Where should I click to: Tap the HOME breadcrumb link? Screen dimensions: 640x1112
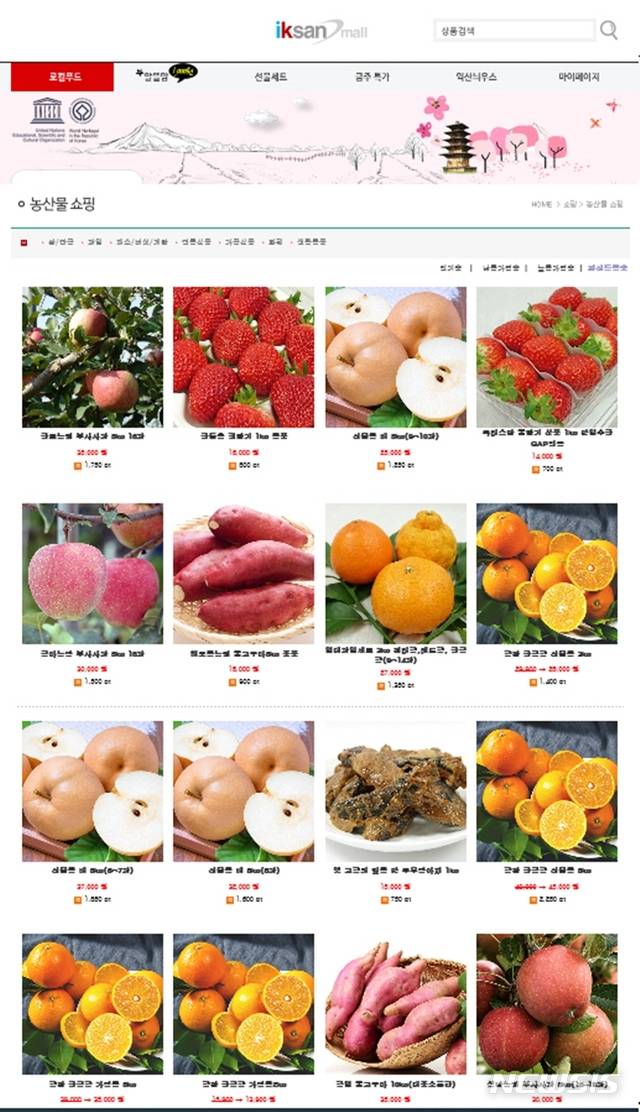[542, 204]
